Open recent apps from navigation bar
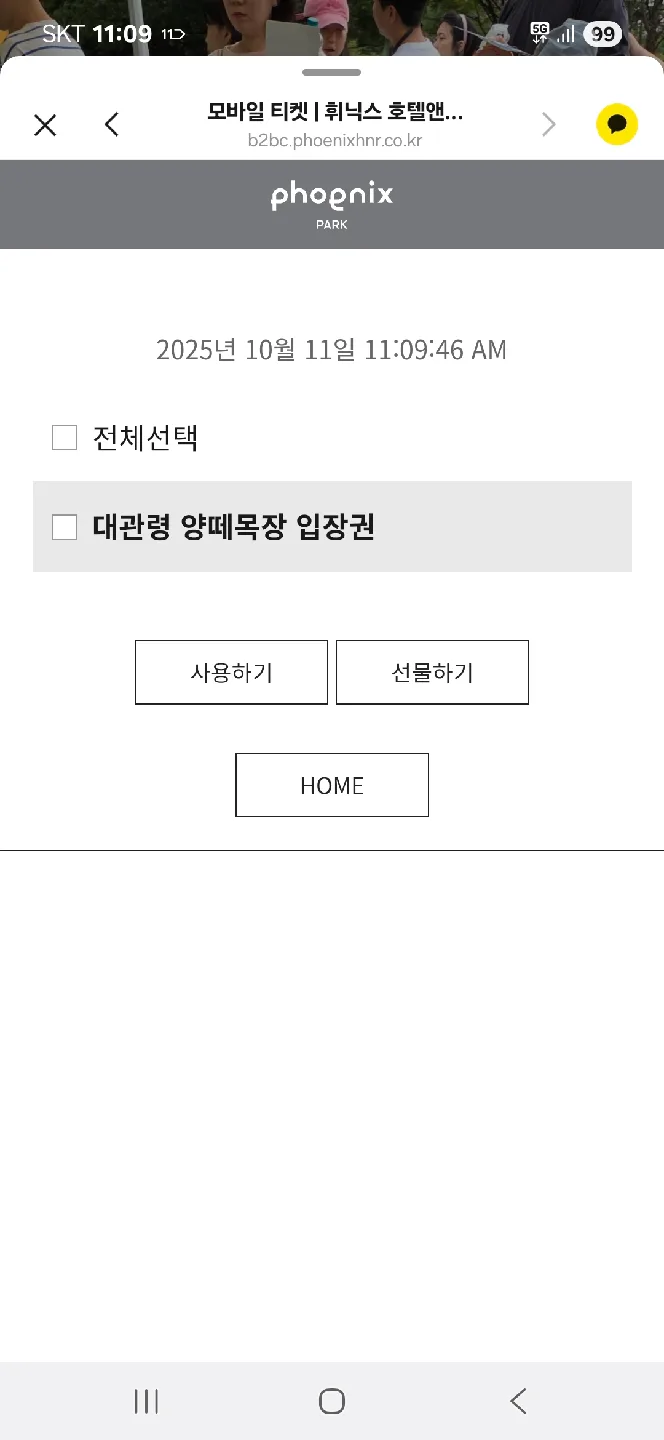Viewport: 664px width, 1440px height. (x=146, y=1401)
